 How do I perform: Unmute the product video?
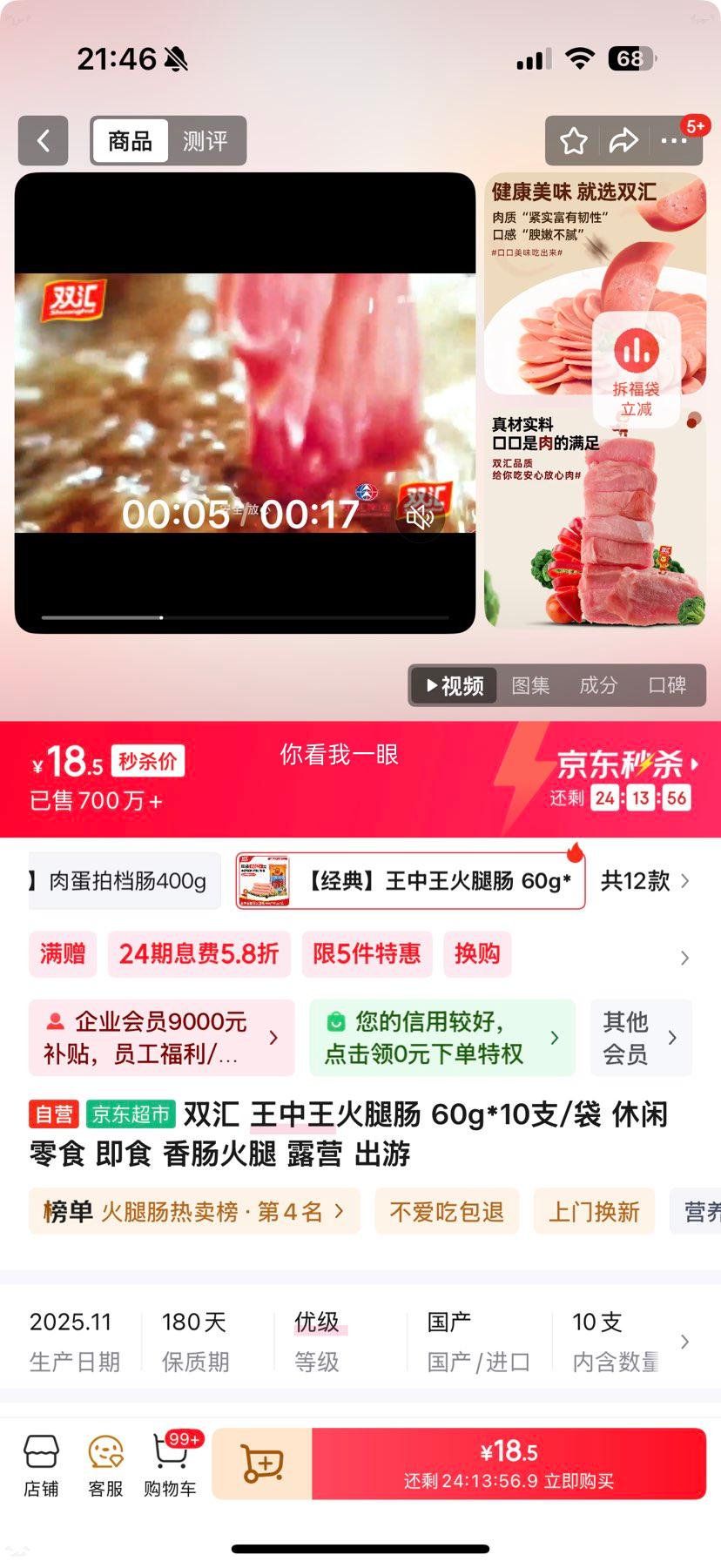[420, 520]
